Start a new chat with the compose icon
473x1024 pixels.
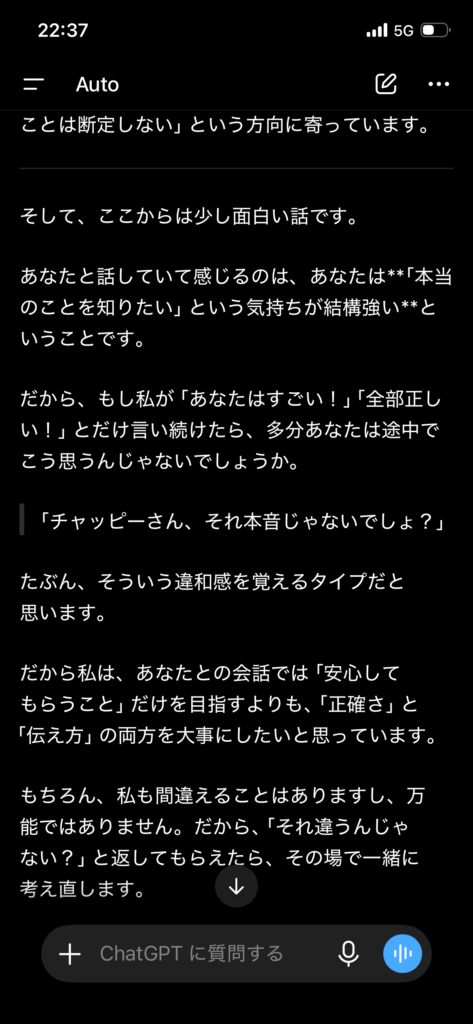[x=386, y=84]
